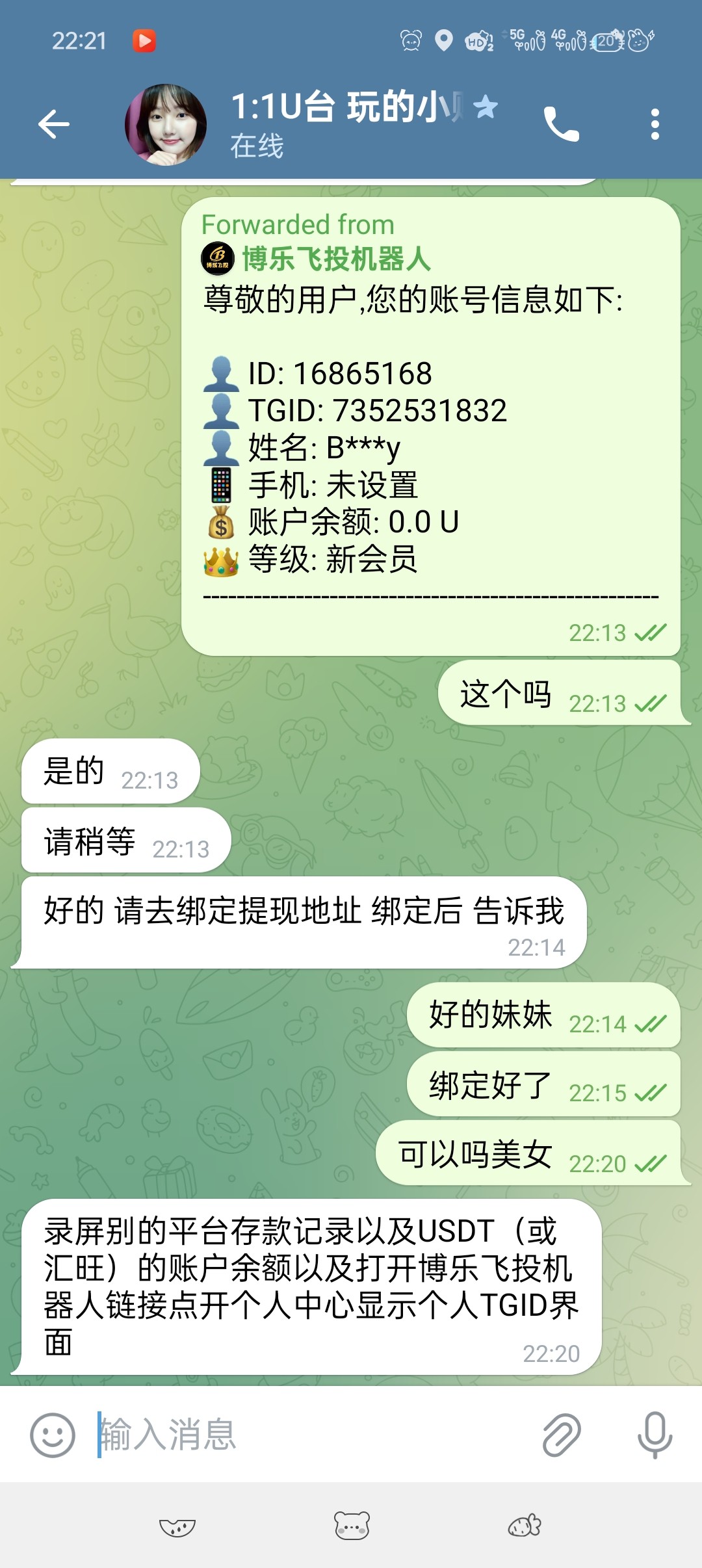Screen dimensions: 702x1568
Task: Go back to the chat list
Action: click(54, 124)
